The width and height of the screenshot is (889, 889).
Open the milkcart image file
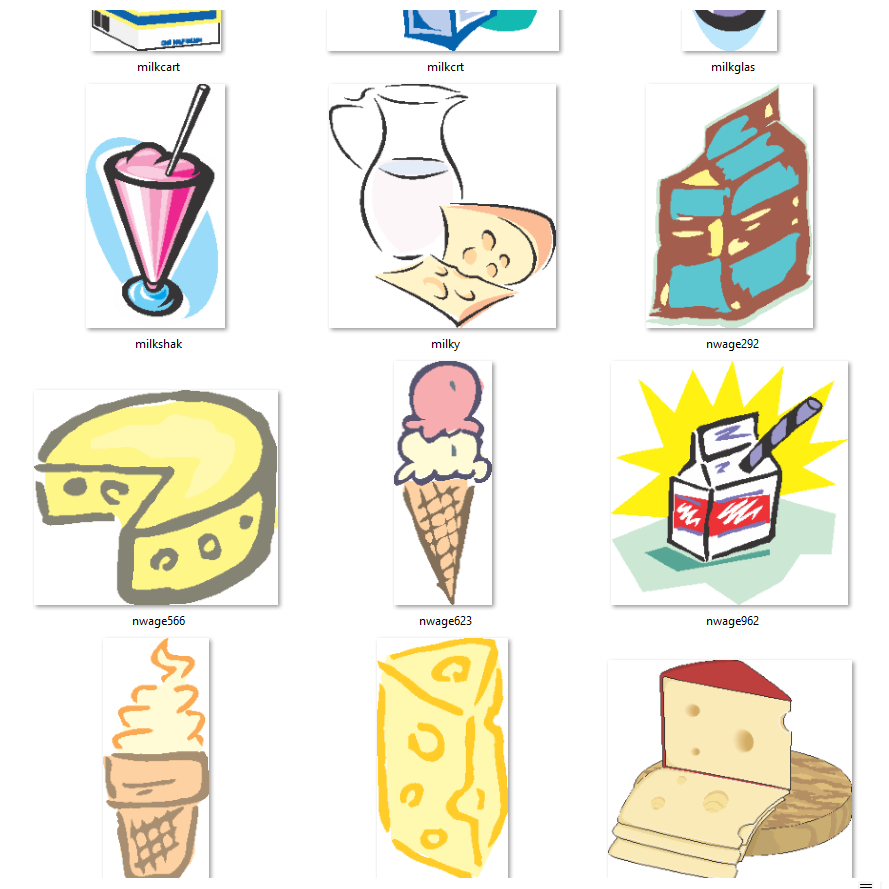click(156, 30)
